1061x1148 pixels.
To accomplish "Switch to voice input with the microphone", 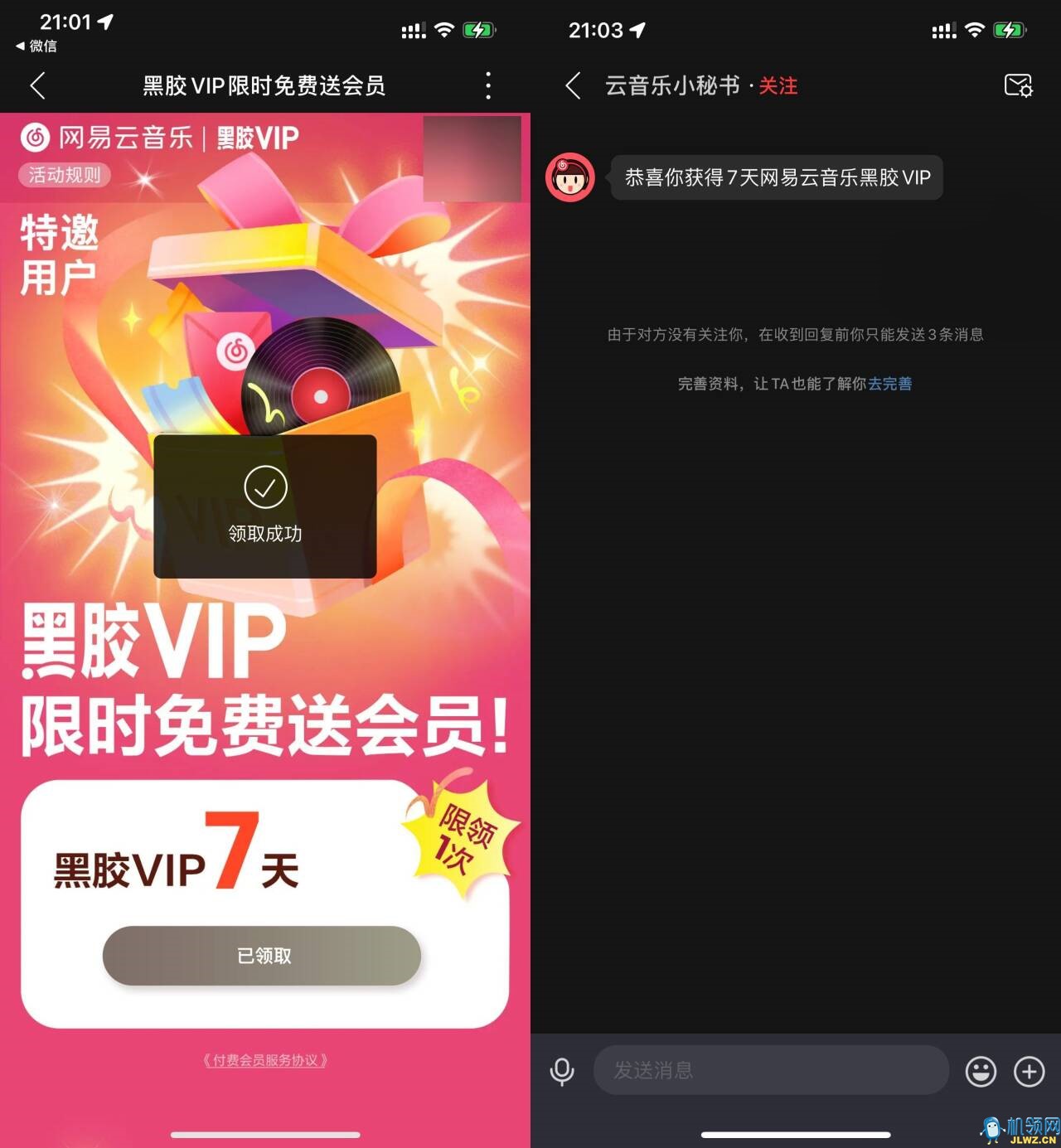I will click(562, 1071).
